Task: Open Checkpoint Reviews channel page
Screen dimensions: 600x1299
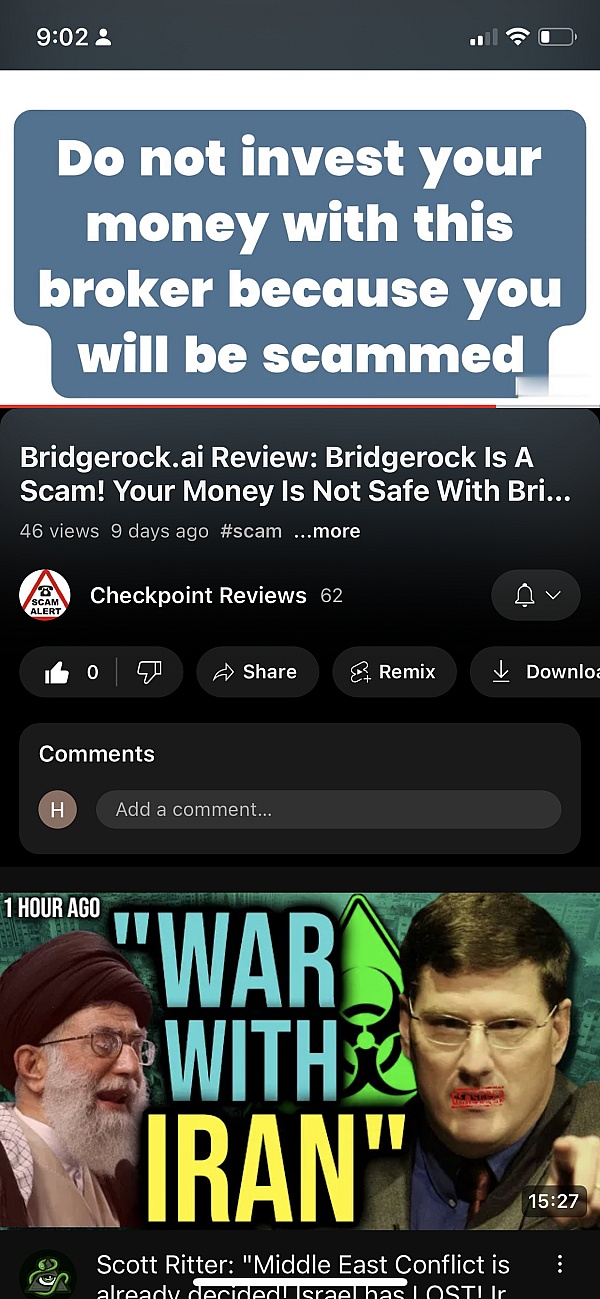Action: [197, 596]
